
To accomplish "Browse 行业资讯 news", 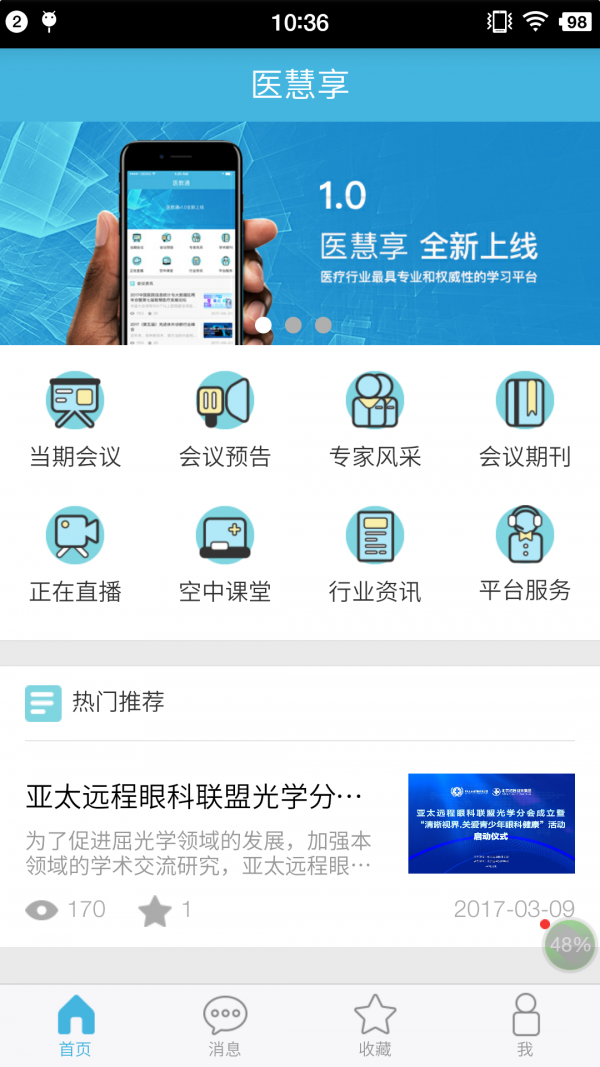I will click(375, 554).
